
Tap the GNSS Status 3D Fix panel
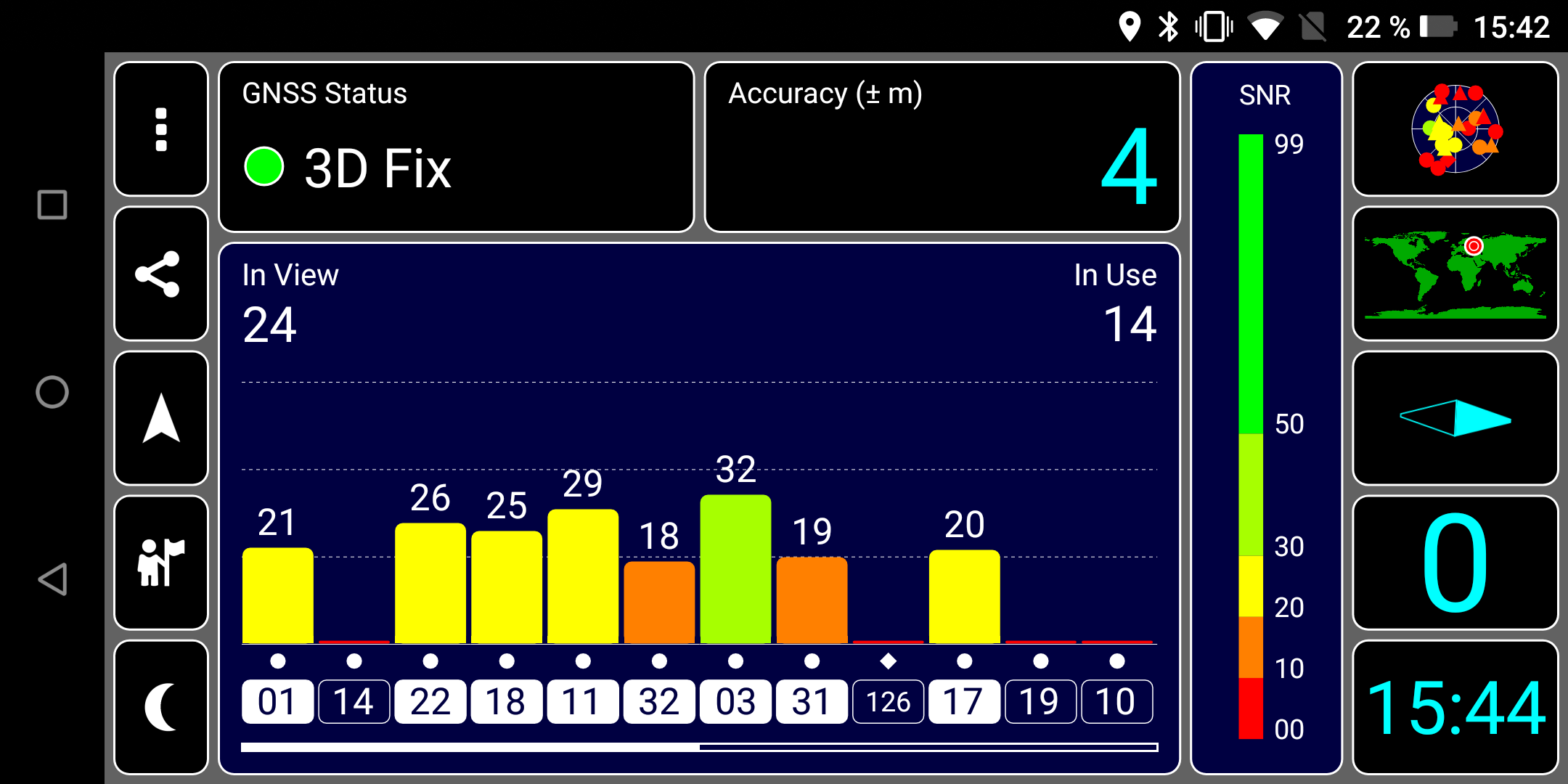(456, 147)
